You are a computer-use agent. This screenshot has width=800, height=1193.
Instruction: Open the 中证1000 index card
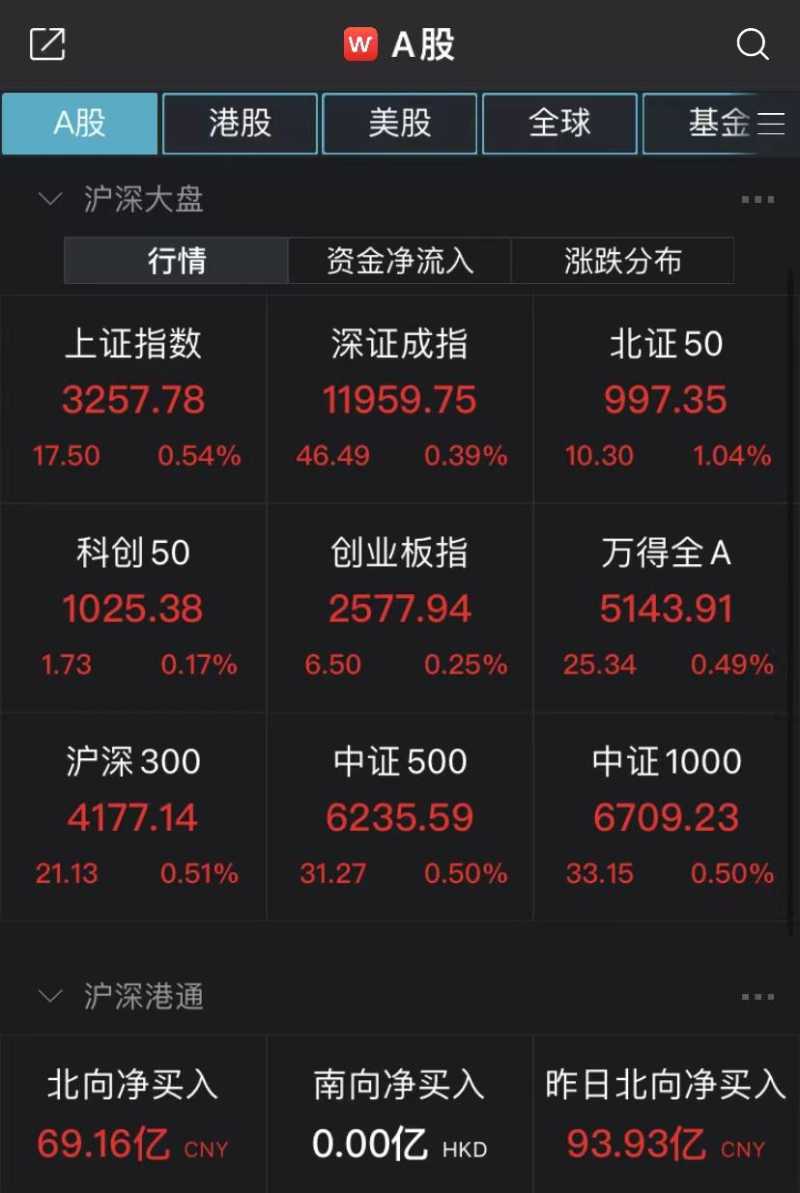(x=666, y=816)
